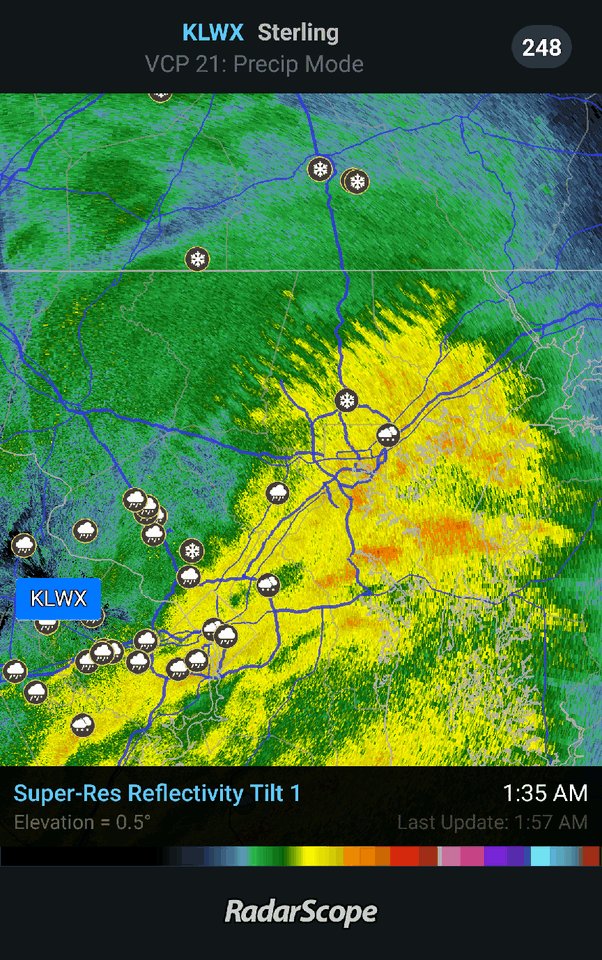Open the 248 warnings list badge
602x960 pixels.
tap(542, 47)
